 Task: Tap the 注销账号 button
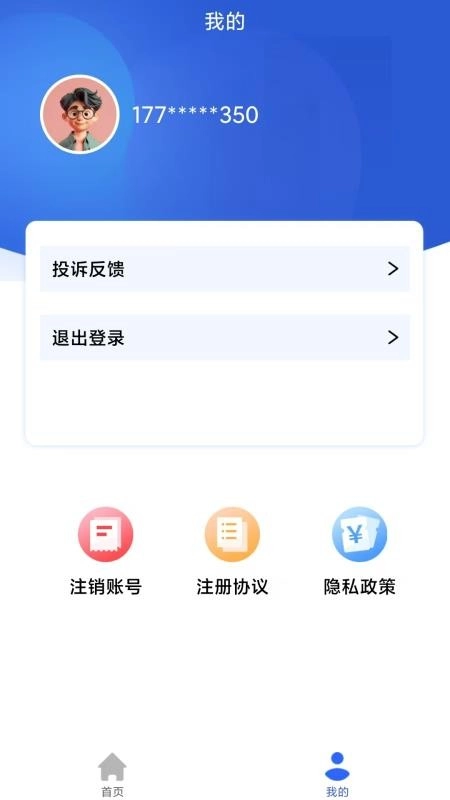(x=106, y=551)
